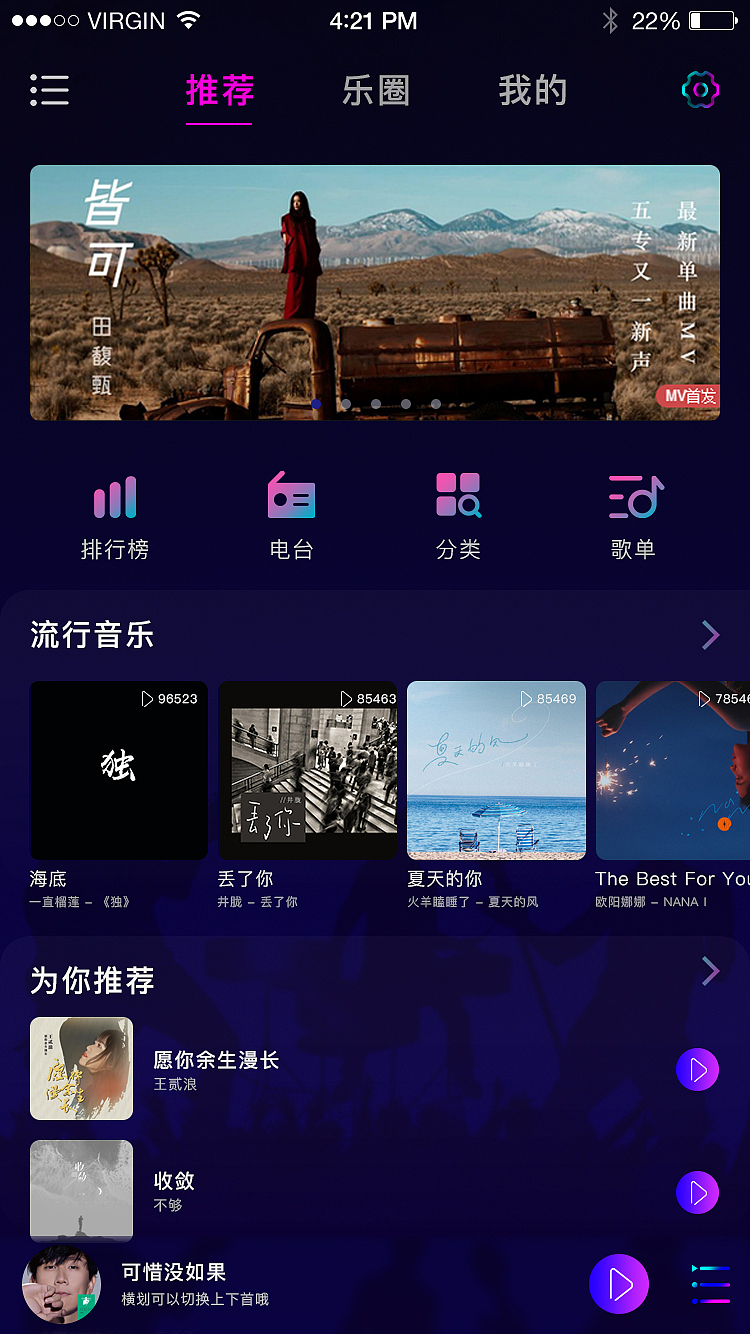Switch to the 我的 tab

tap(533, 90)
